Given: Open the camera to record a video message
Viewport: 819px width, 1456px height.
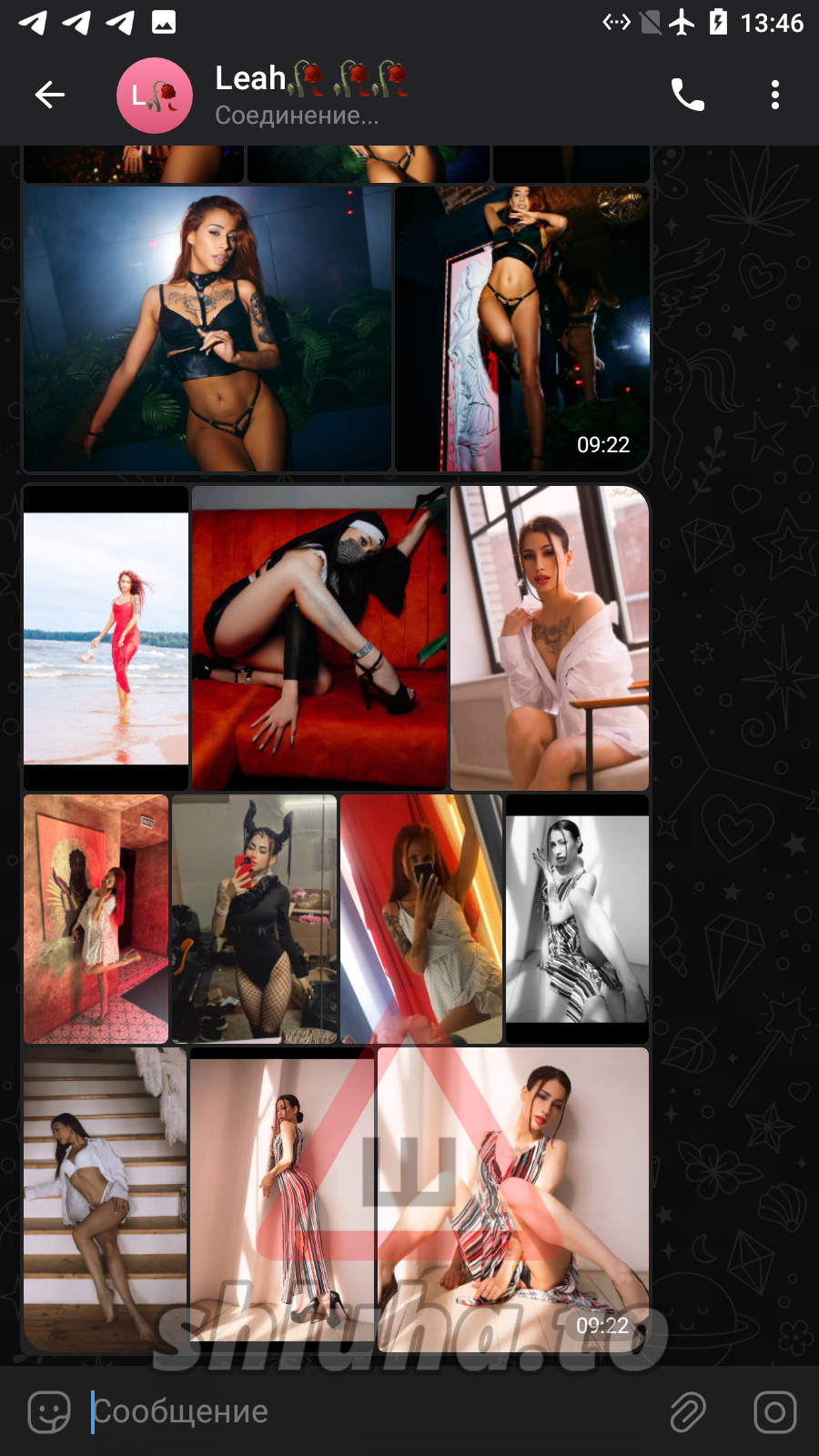Looking at the screenshot, I should coord(774,1411).
